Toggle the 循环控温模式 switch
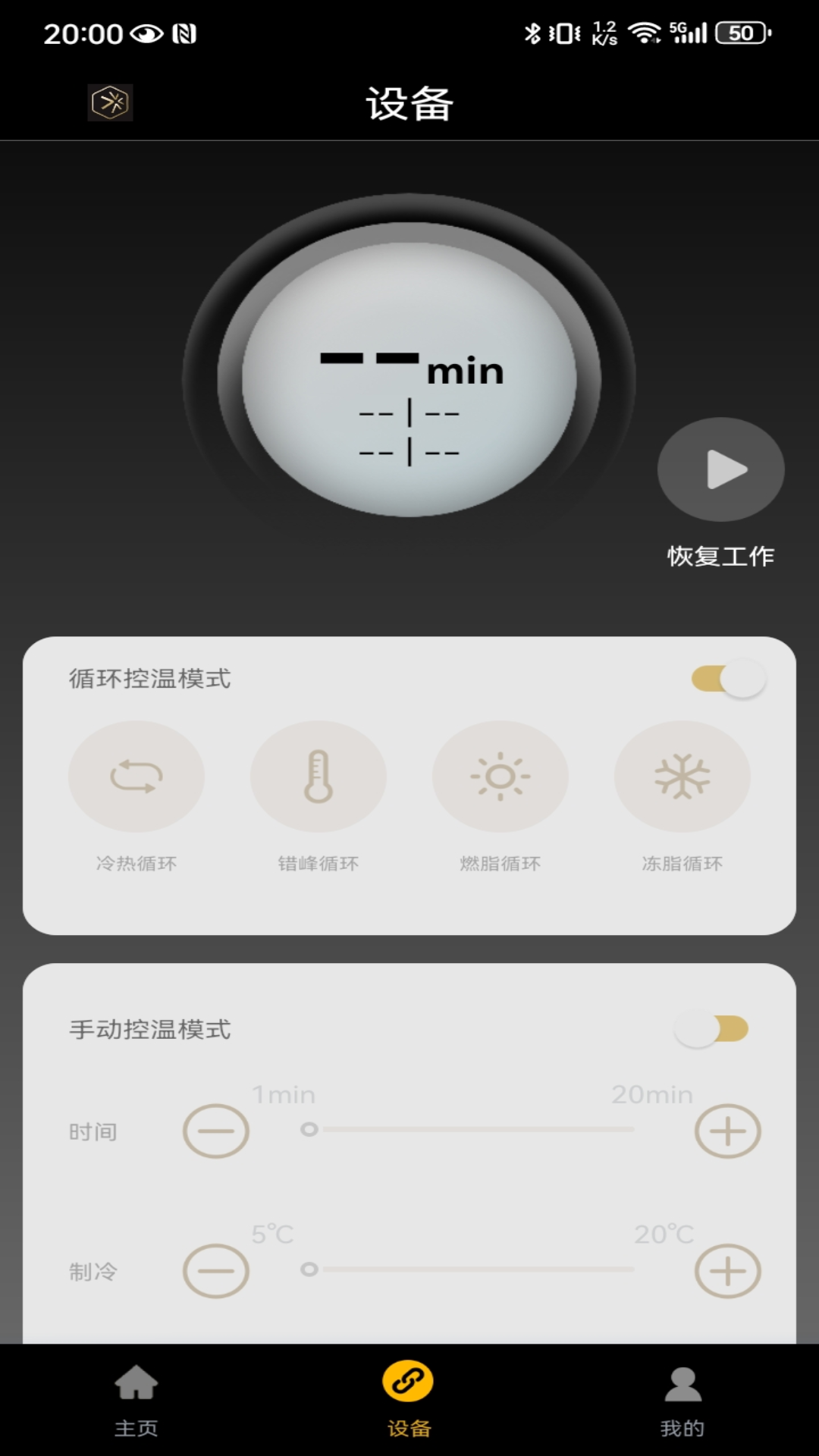Image resolution: width=819 pixels, height=1456 pixels. (x=728, y=679)
